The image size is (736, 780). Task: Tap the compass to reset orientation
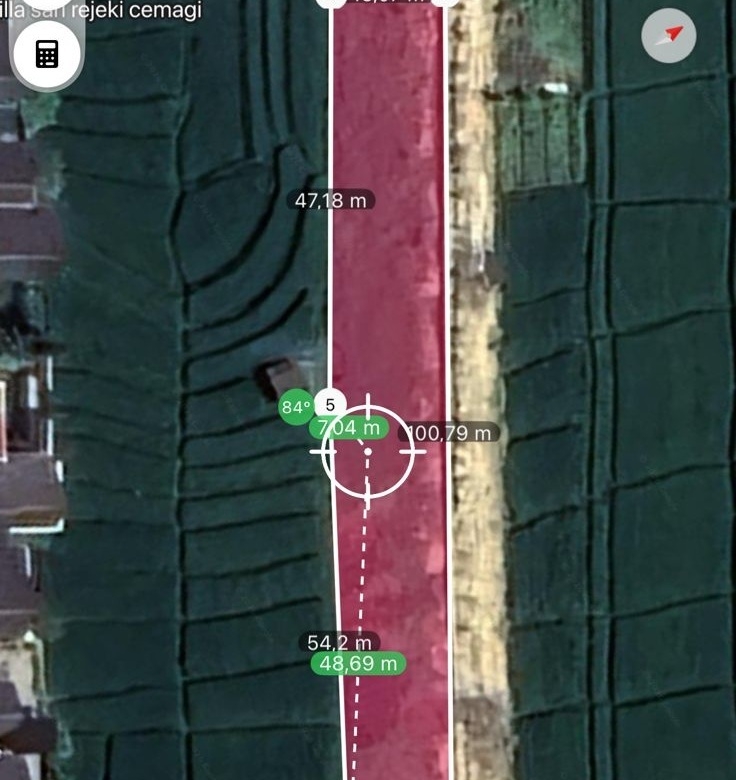[668, 36]
